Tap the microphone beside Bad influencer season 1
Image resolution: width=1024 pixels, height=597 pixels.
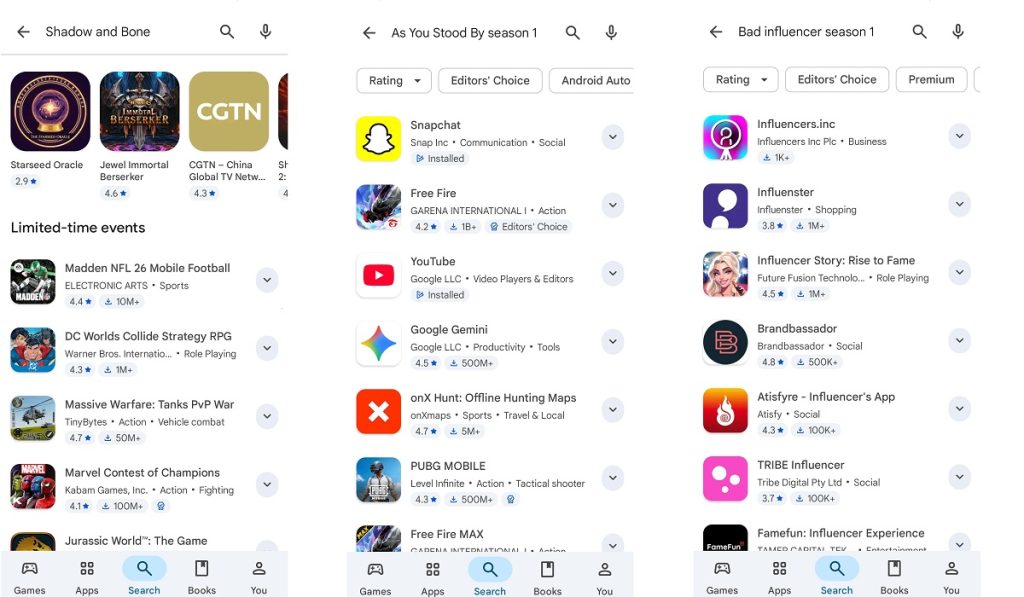957,32
